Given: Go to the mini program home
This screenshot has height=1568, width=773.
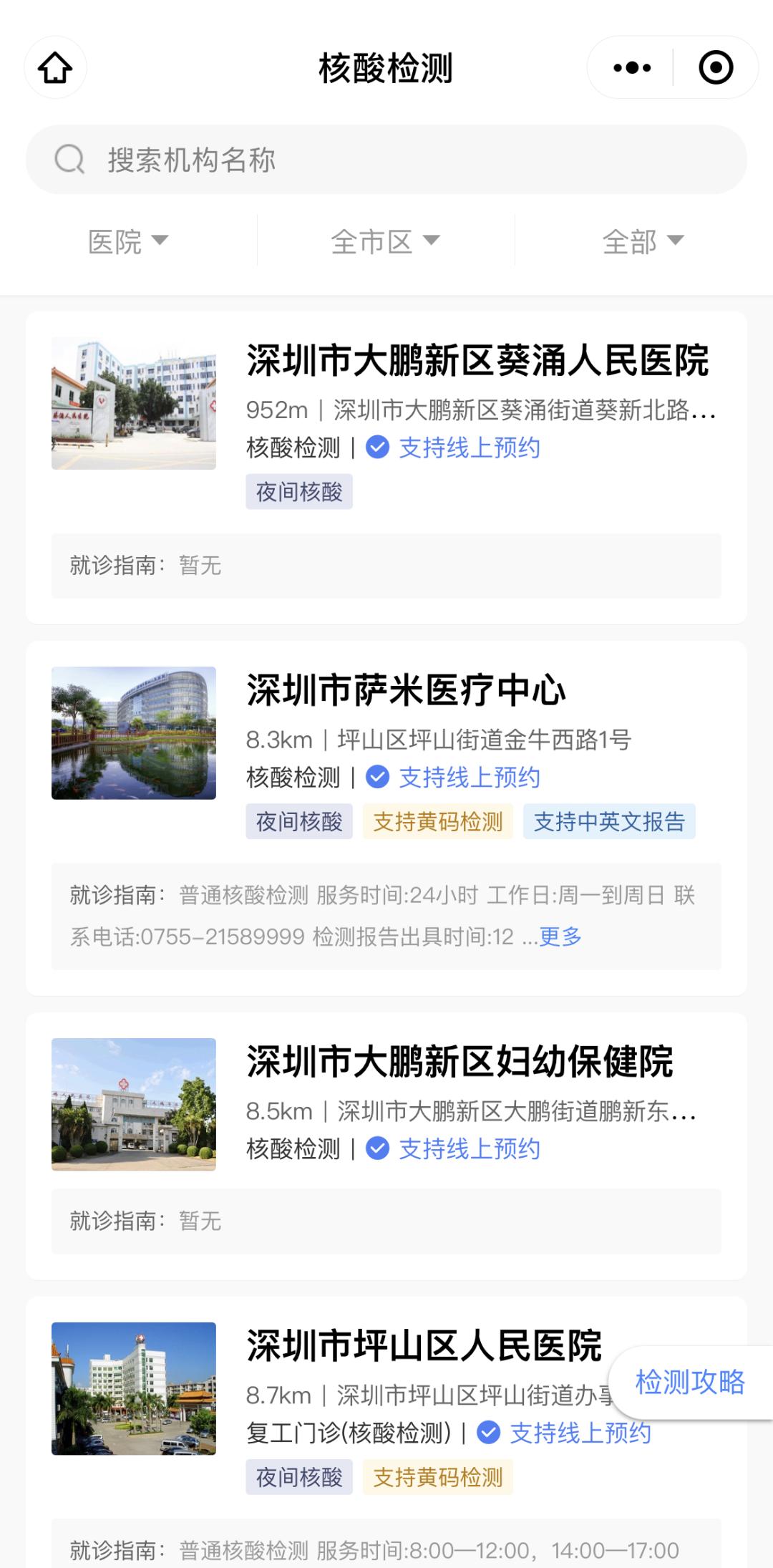Looking at the screenshot, I should coord(55,68).
